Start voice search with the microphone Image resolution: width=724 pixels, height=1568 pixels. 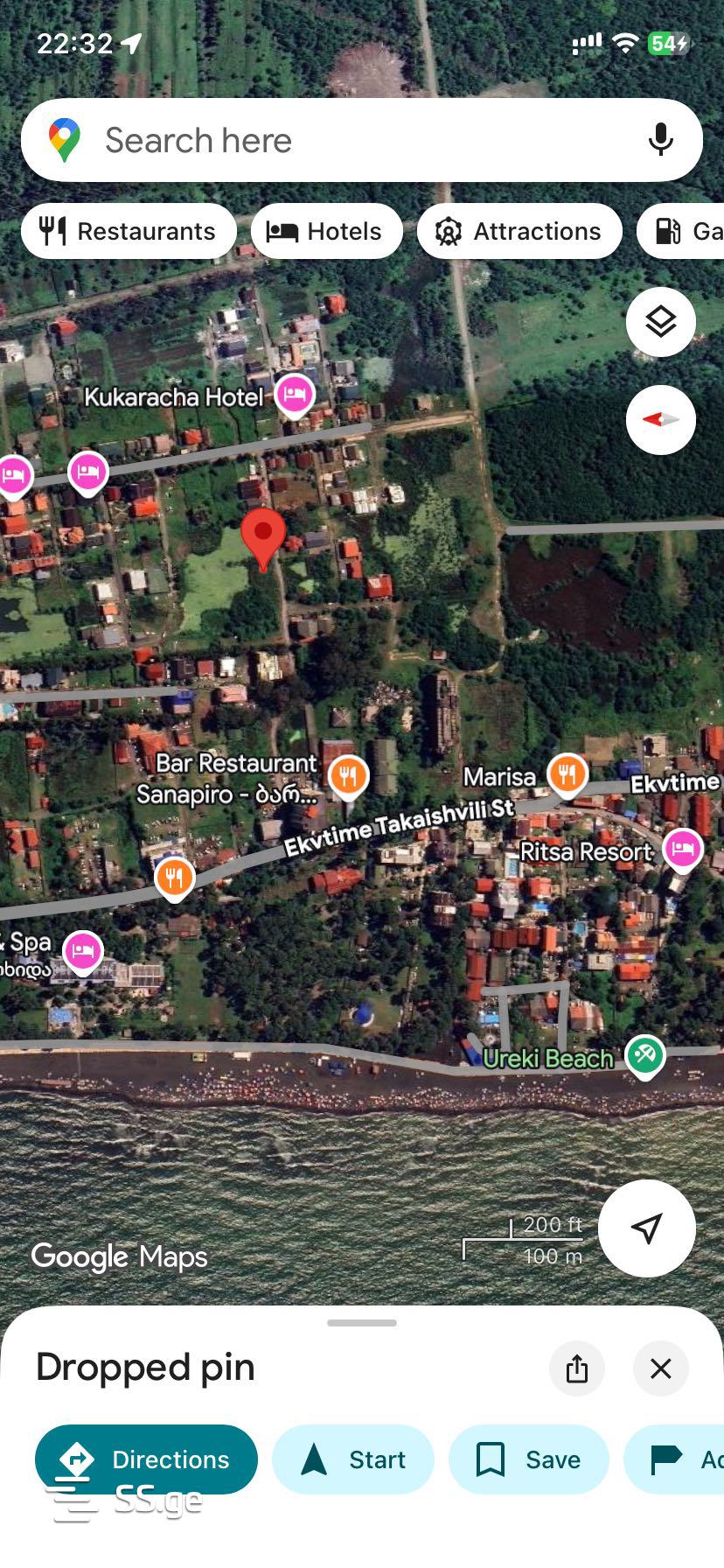pos(661,140)
